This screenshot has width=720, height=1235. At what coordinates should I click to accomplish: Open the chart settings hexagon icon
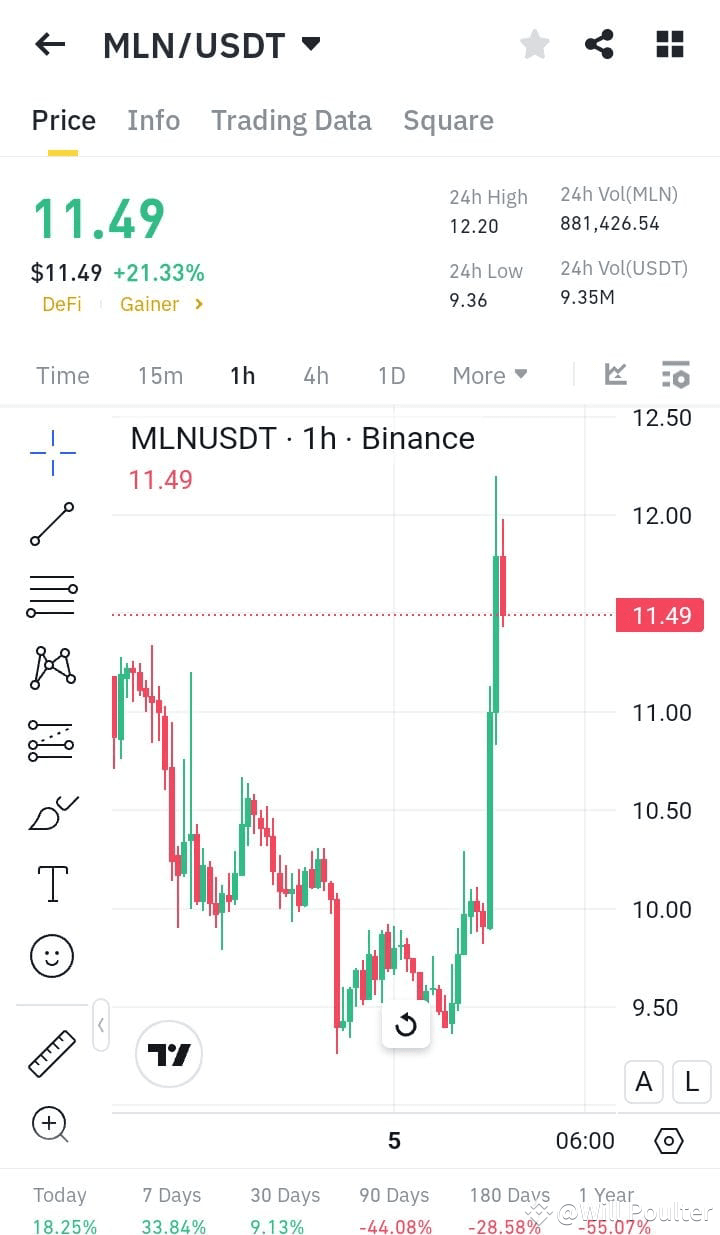click(x=668, y=1140)
